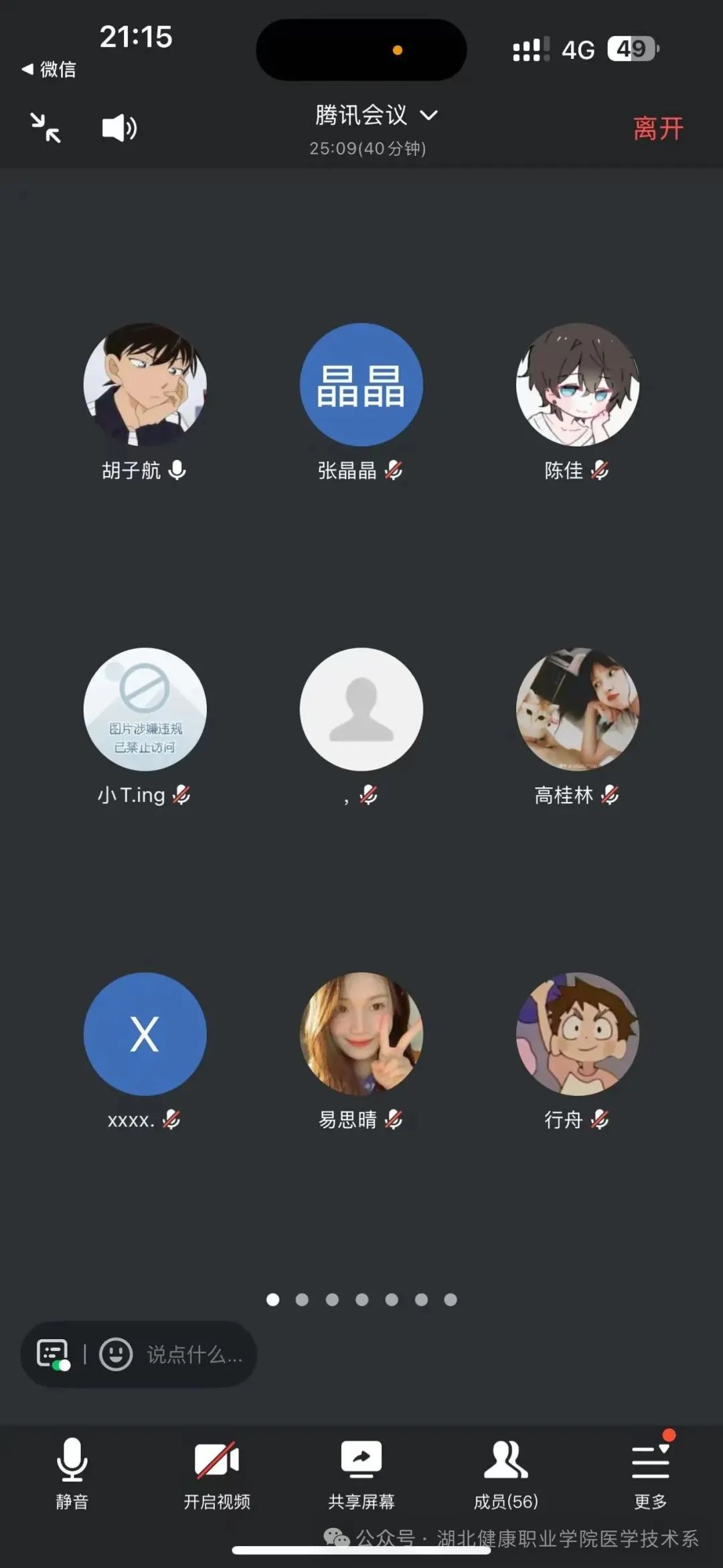Open the 更多 menu
This screenshot has height=1568, width=723.
(650, 1473)
